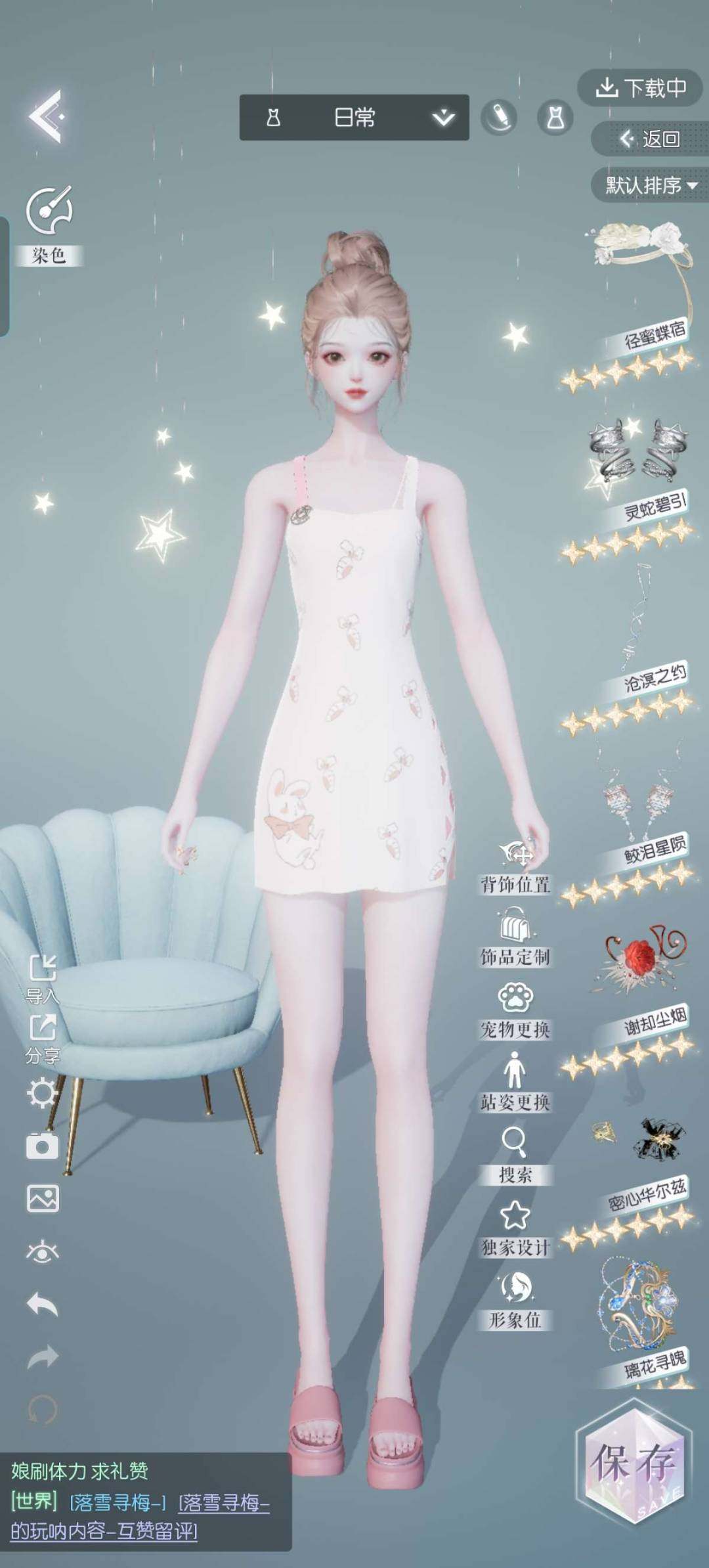Change stance with 站姿更换
709x1568 pixels.
coord(515,1082)
